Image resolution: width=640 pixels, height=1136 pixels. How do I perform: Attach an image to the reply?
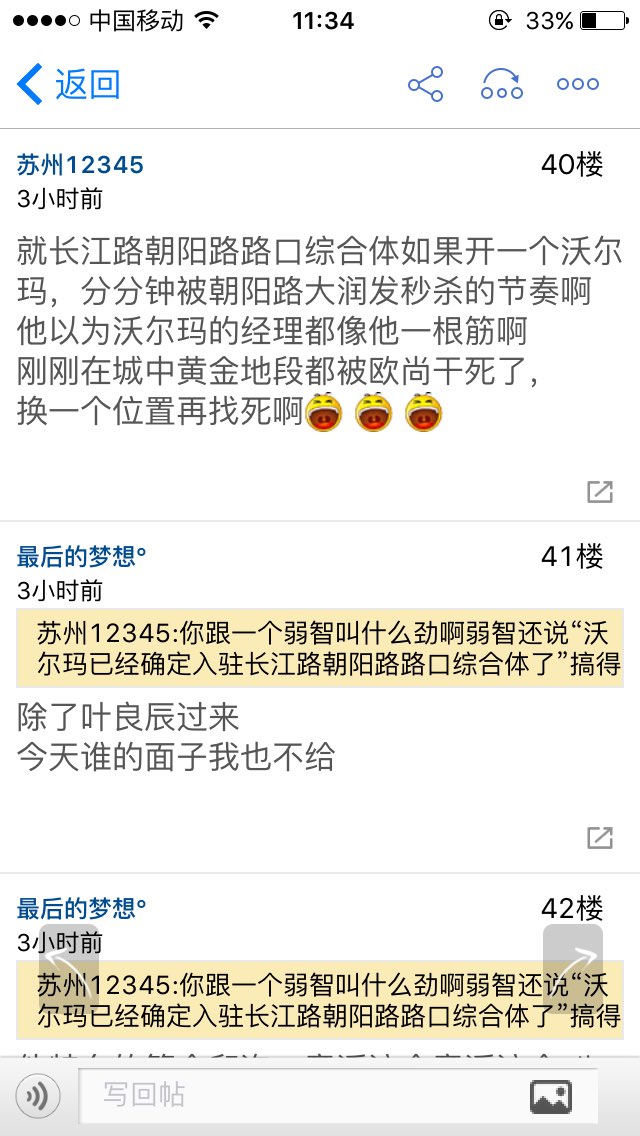pyautogui.click(x=552, y=1096)
